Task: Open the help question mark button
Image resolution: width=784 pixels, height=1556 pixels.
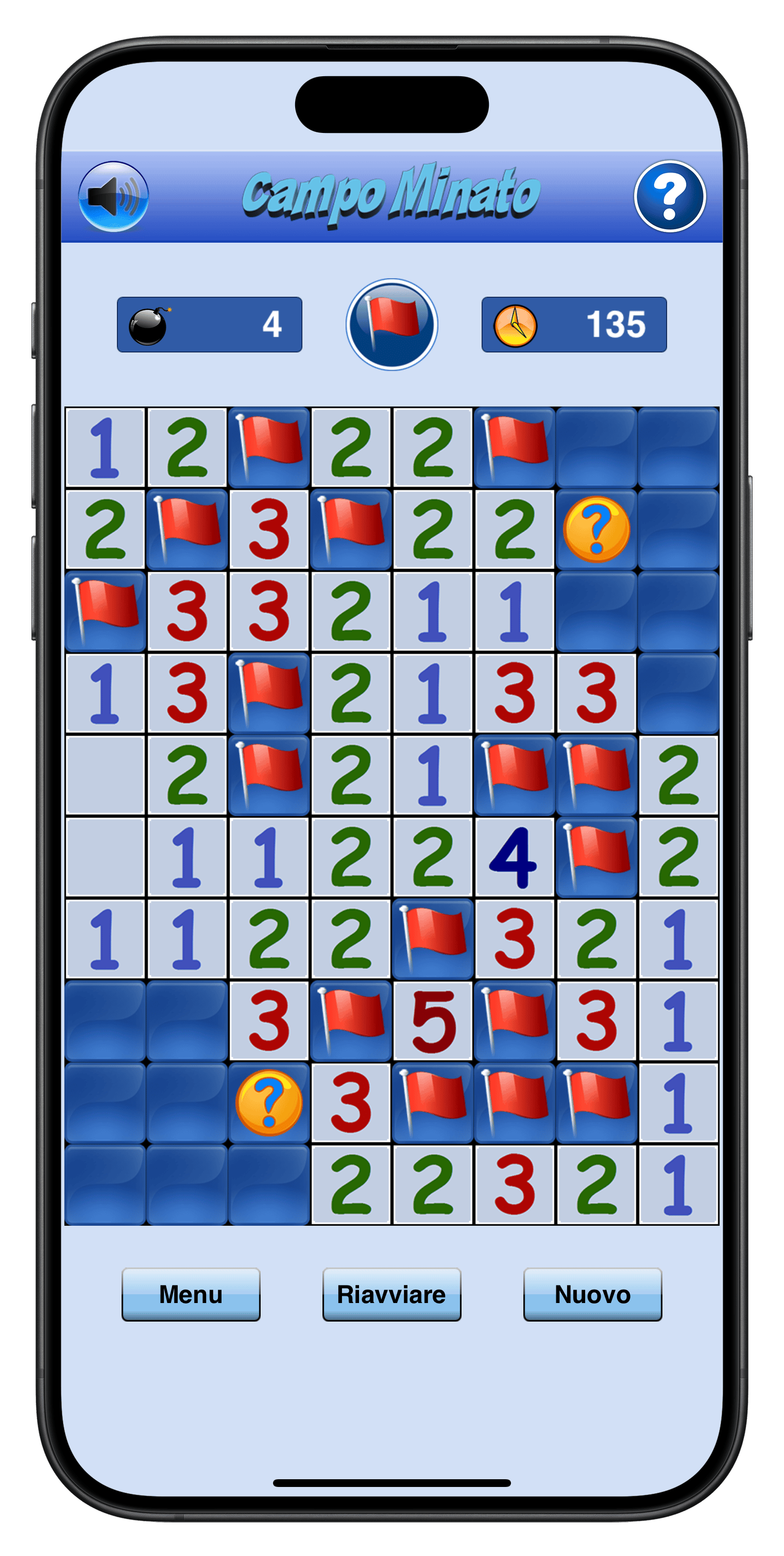Action: 670,196
